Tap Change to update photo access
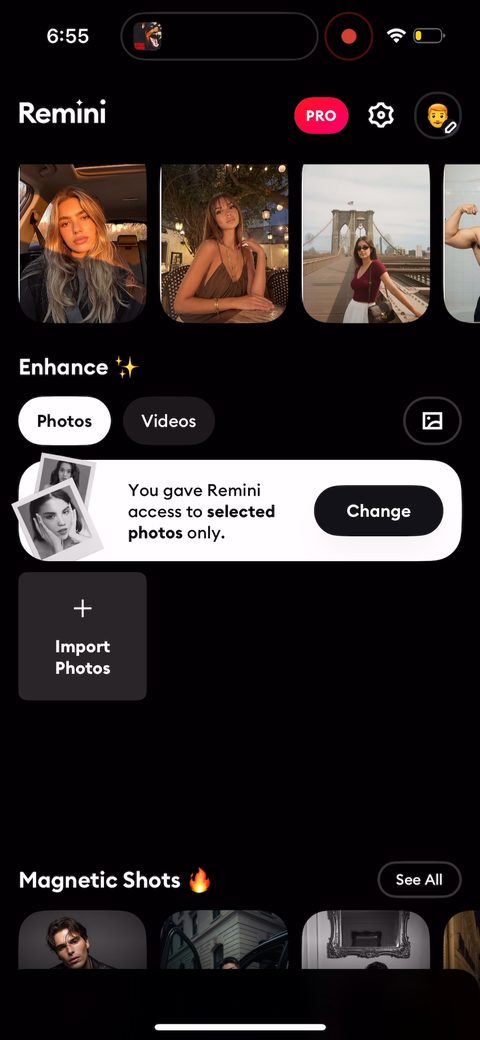Viewport: 480px width, 1040px height. [379, 511]
